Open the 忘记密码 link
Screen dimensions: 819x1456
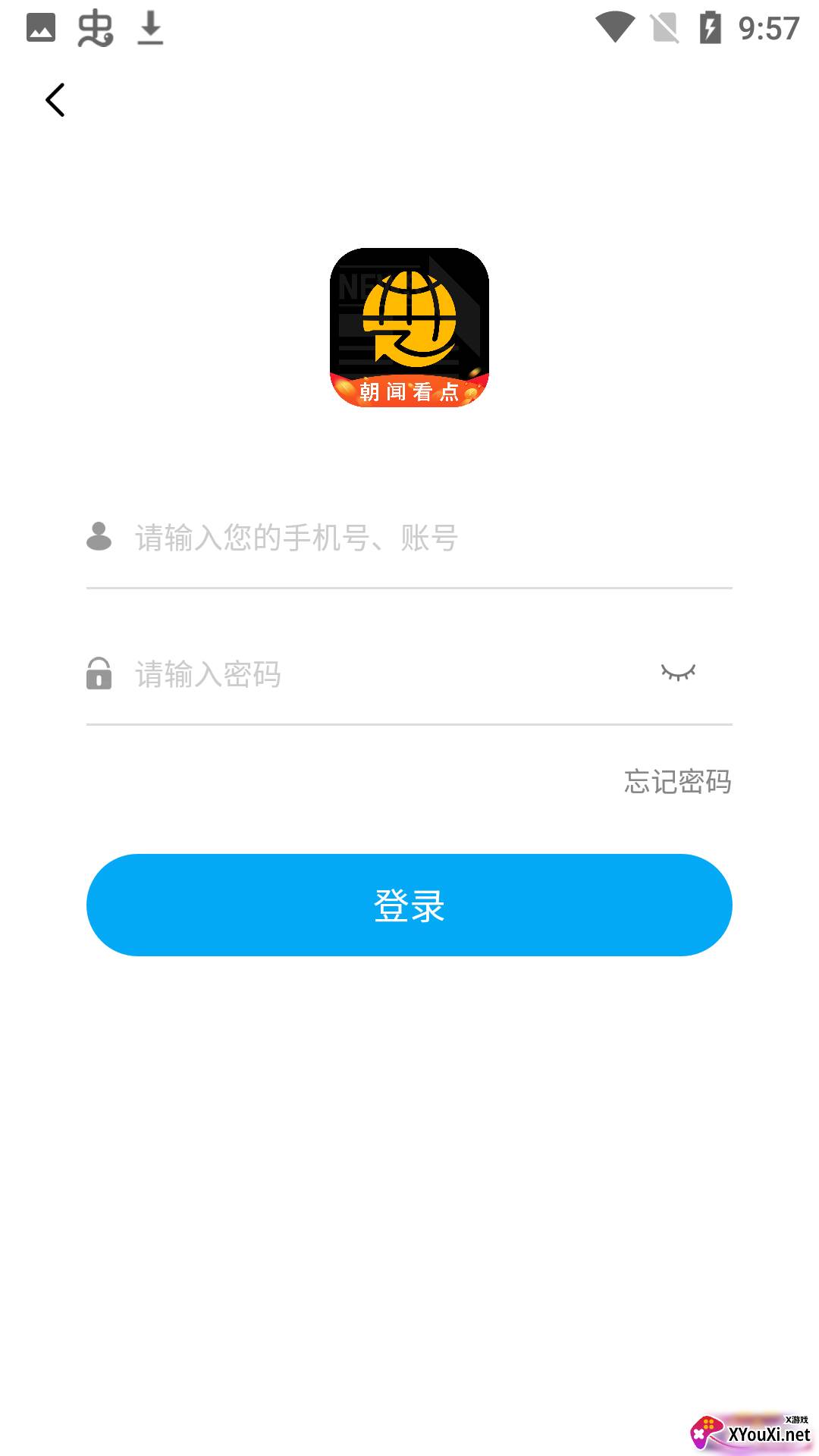[x=678, y=781]
